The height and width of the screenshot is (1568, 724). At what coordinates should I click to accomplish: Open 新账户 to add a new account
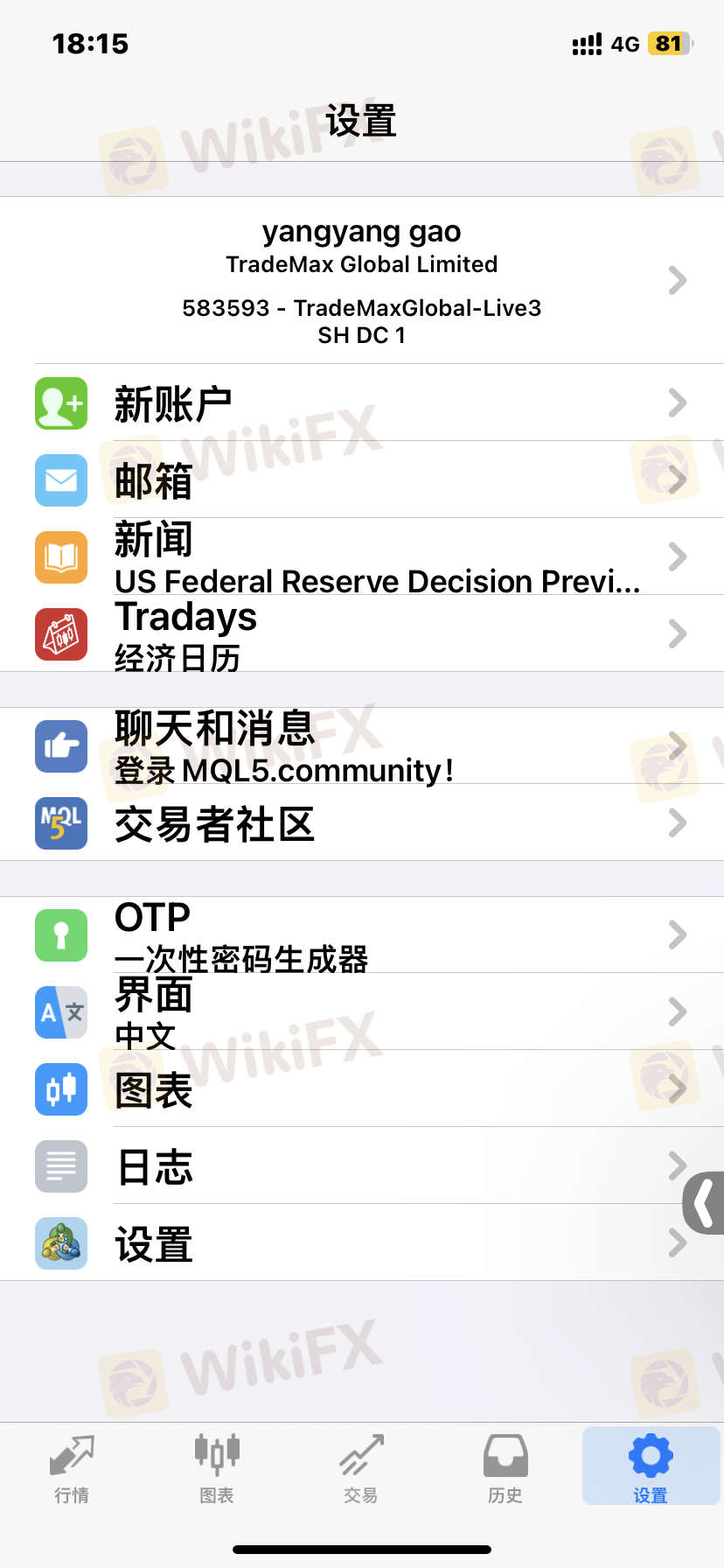pyautogui.click(x=362, y=403)
